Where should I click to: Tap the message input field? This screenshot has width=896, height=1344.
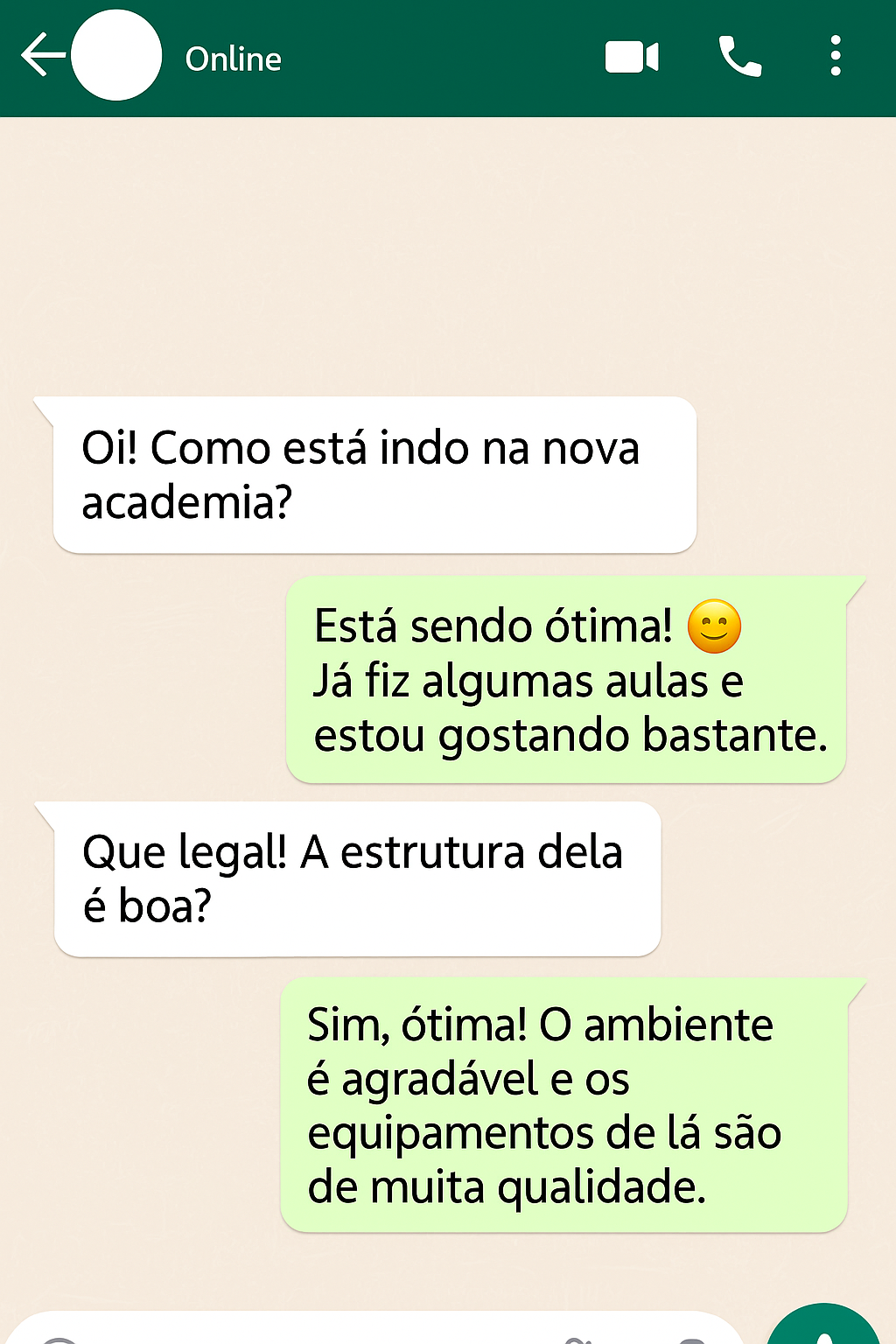[350, 1332]
